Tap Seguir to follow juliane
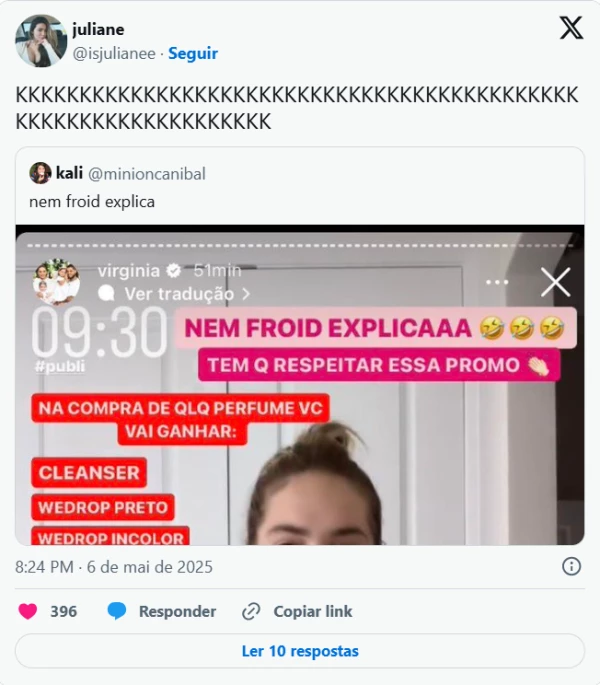600x685 pixels. (192, 53)
